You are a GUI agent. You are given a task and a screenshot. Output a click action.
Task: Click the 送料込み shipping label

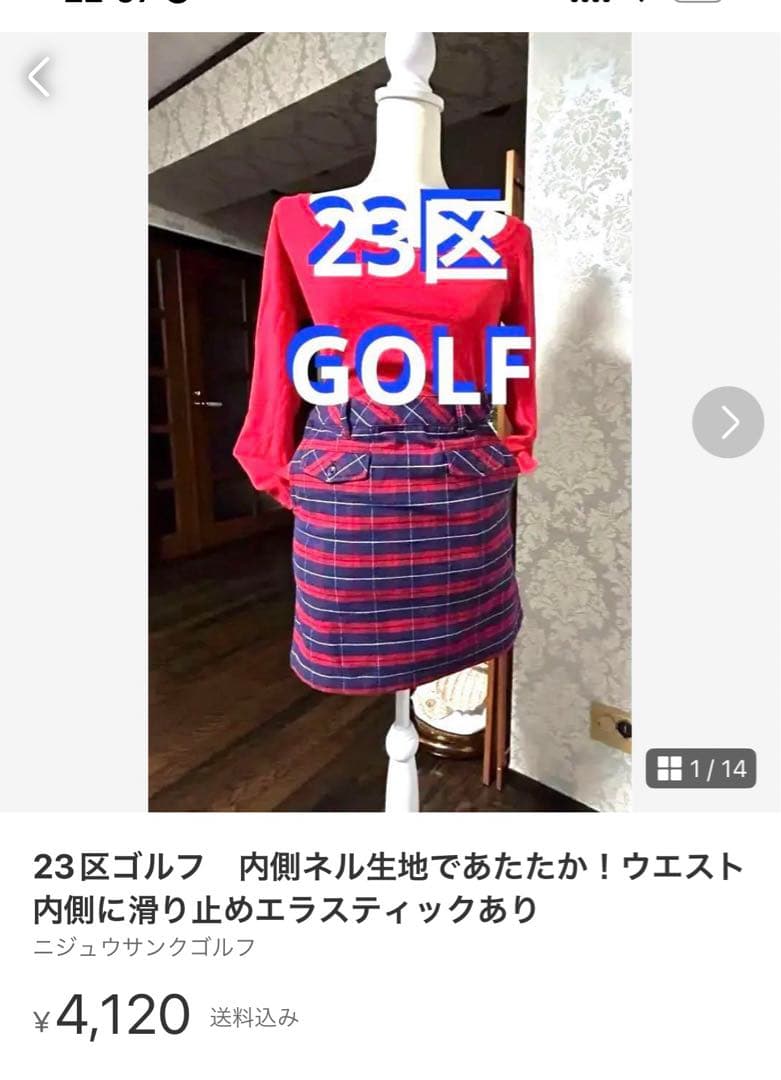[253, 1017]
